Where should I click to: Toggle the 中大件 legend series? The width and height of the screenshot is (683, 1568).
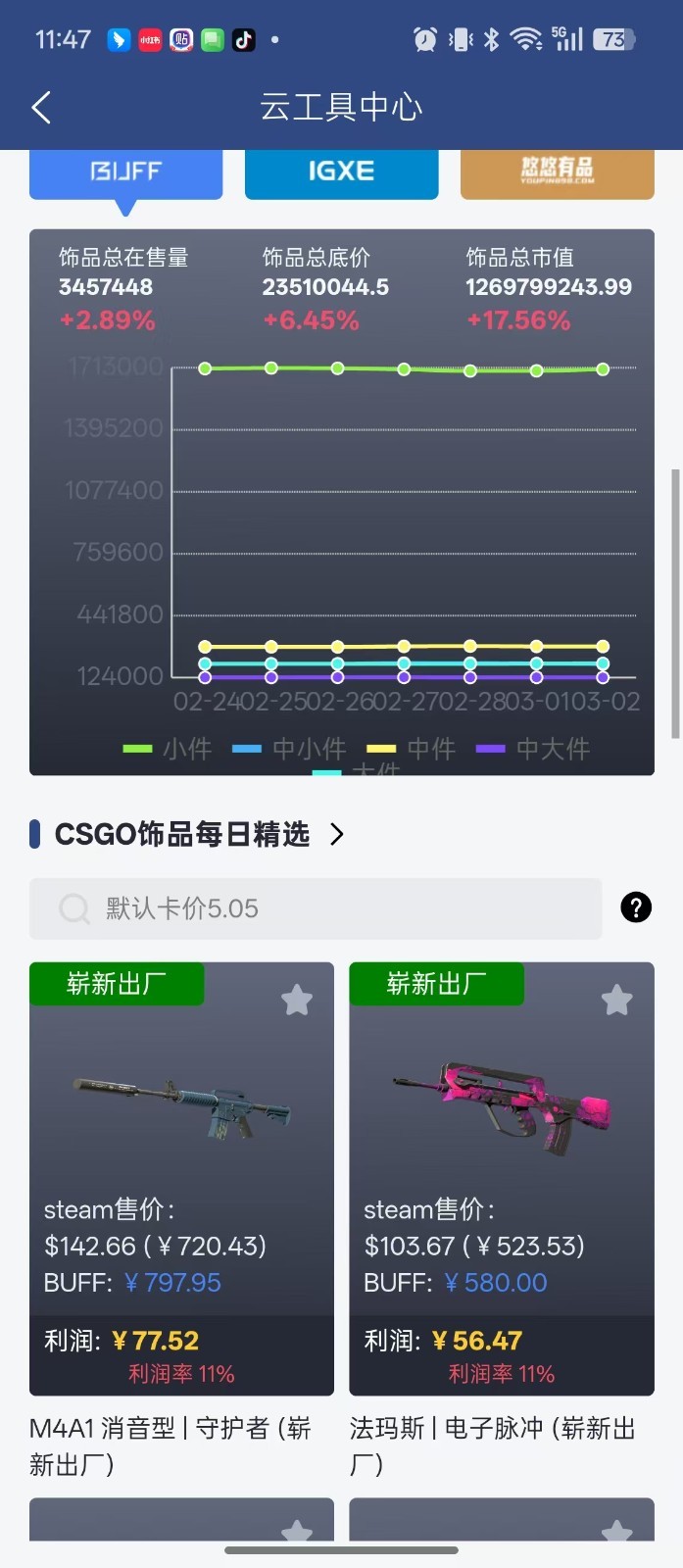pyautogui.click(x=533, y=749)
